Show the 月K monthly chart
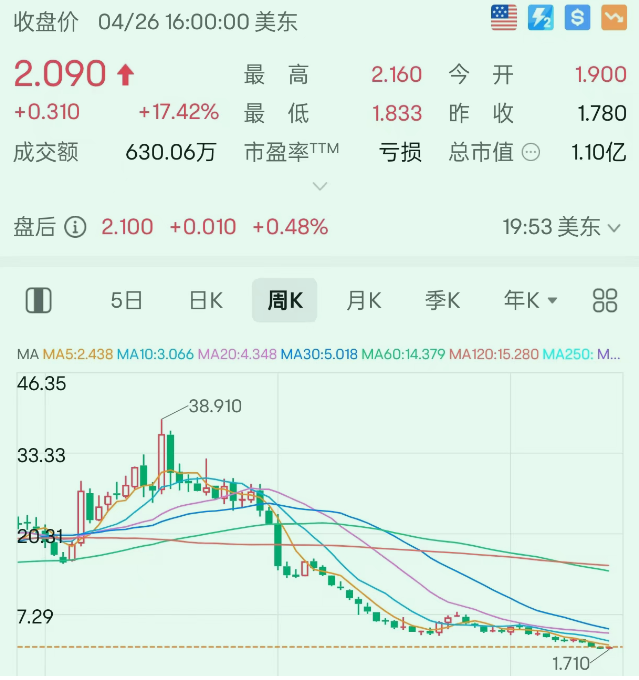 click(x=364, y=300)
